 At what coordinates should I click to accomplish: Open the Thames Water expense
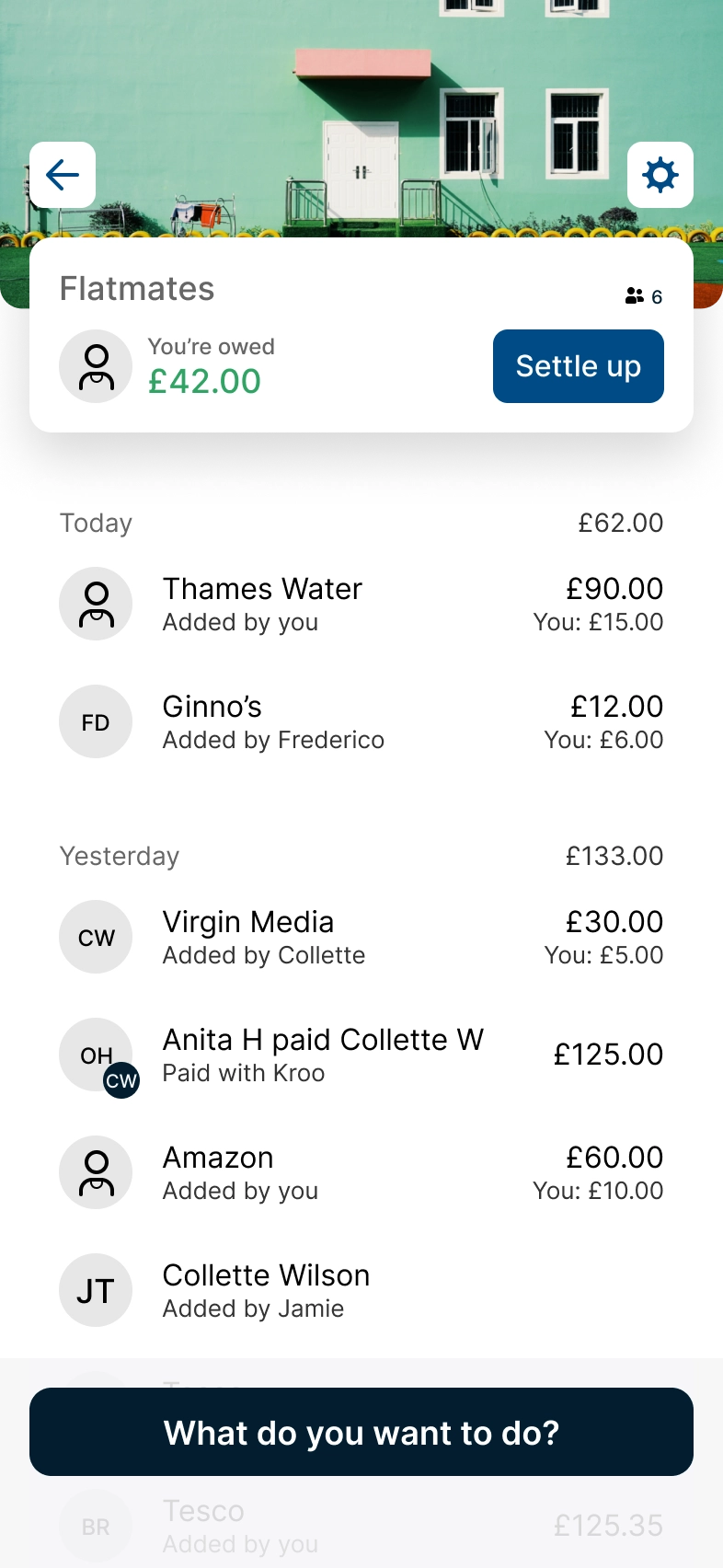pyautogui.click(x=361, y=604)
